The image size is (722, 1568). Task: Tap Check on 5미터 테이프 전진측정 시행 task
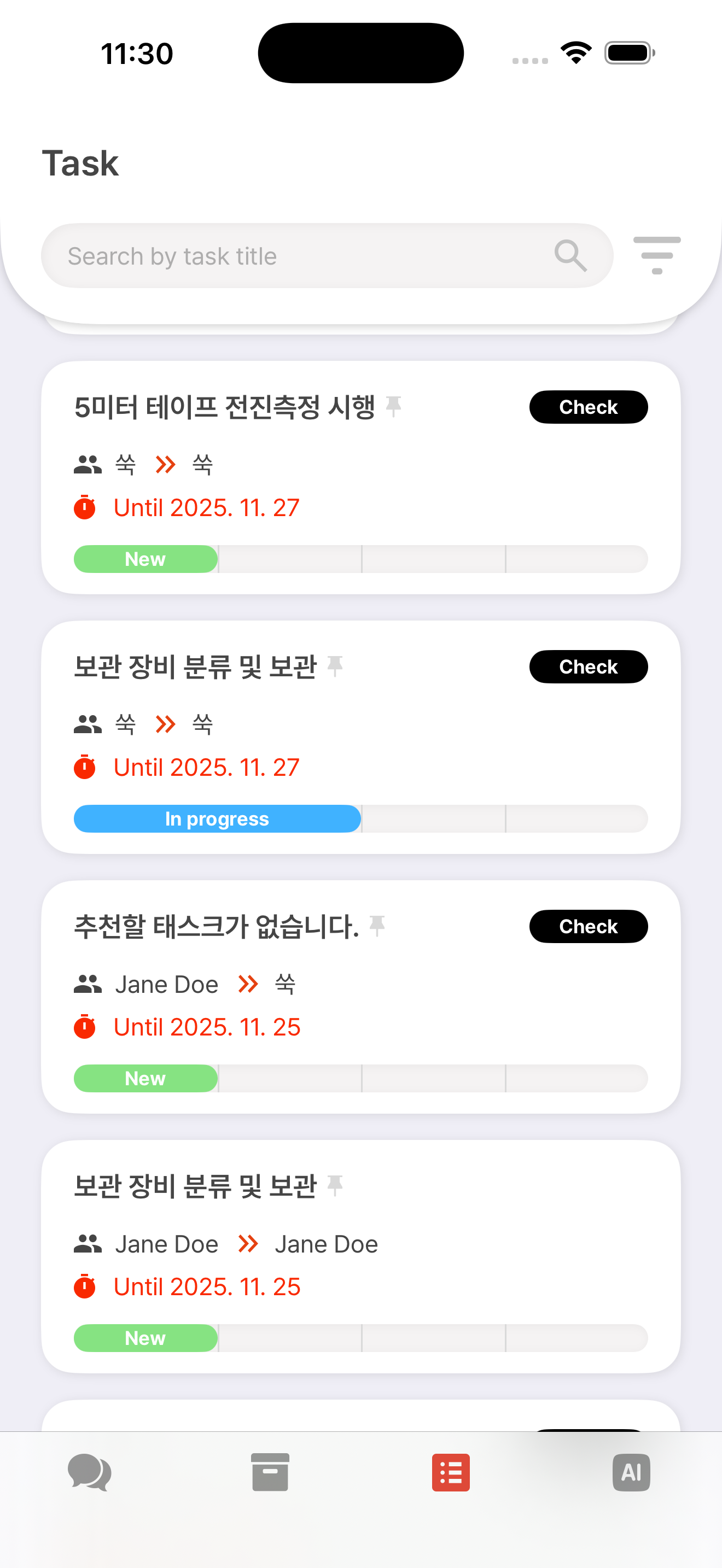coord(588,407)
